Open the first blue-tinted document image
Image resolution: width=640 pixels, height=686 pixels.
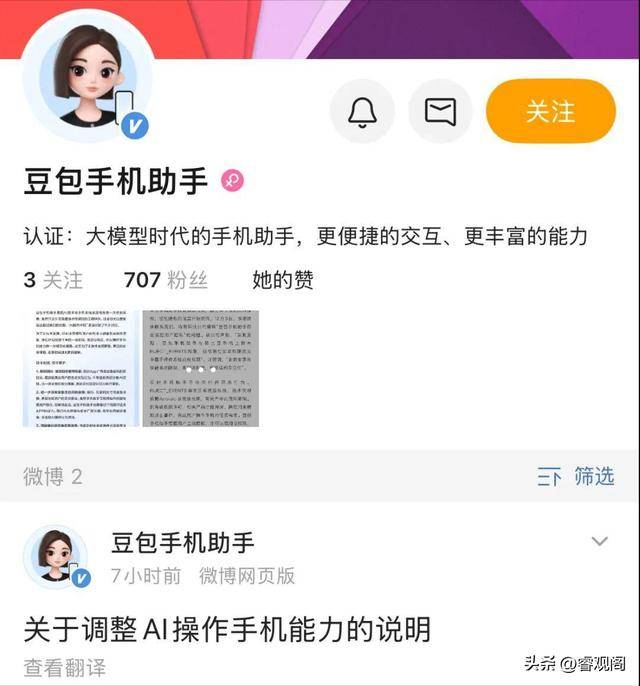tap(81, 368)
